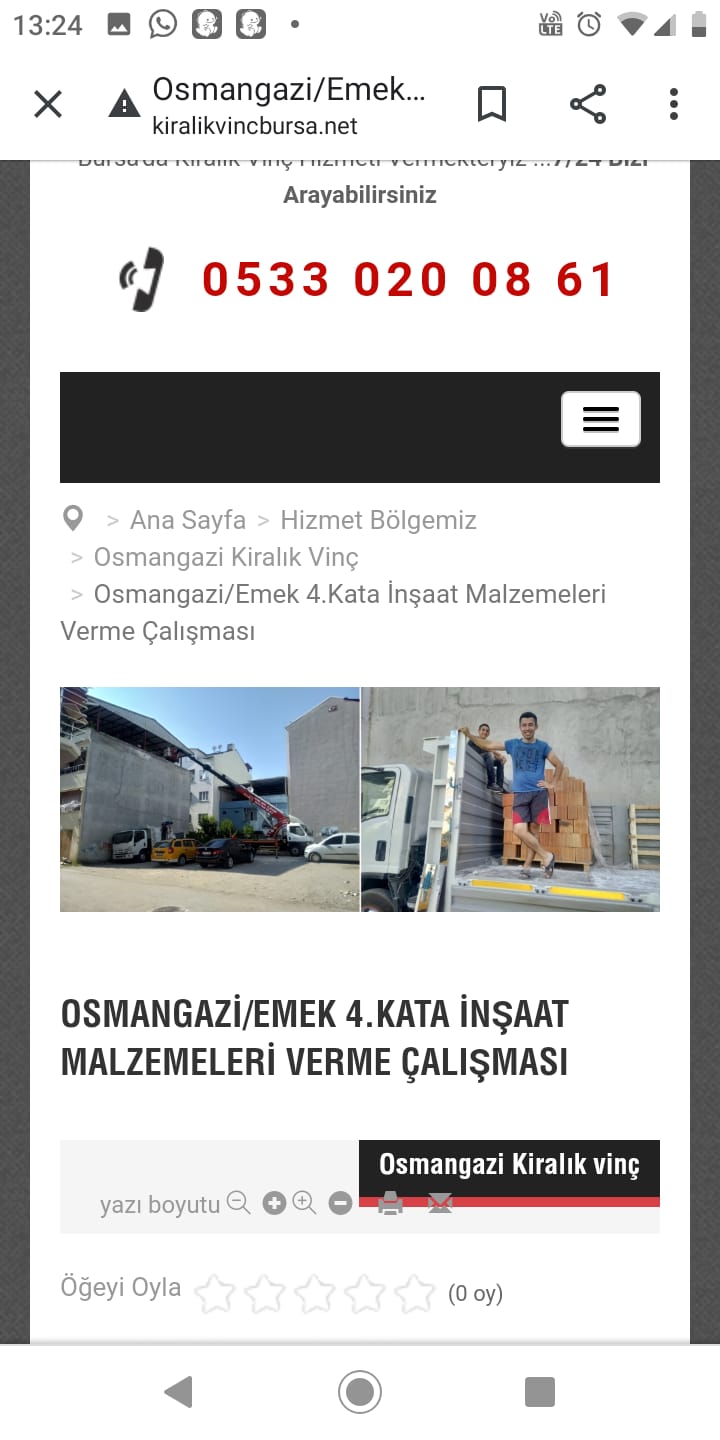
Task: Go to Ana Sayfa breadcrumb
Action: click(187, 520)
